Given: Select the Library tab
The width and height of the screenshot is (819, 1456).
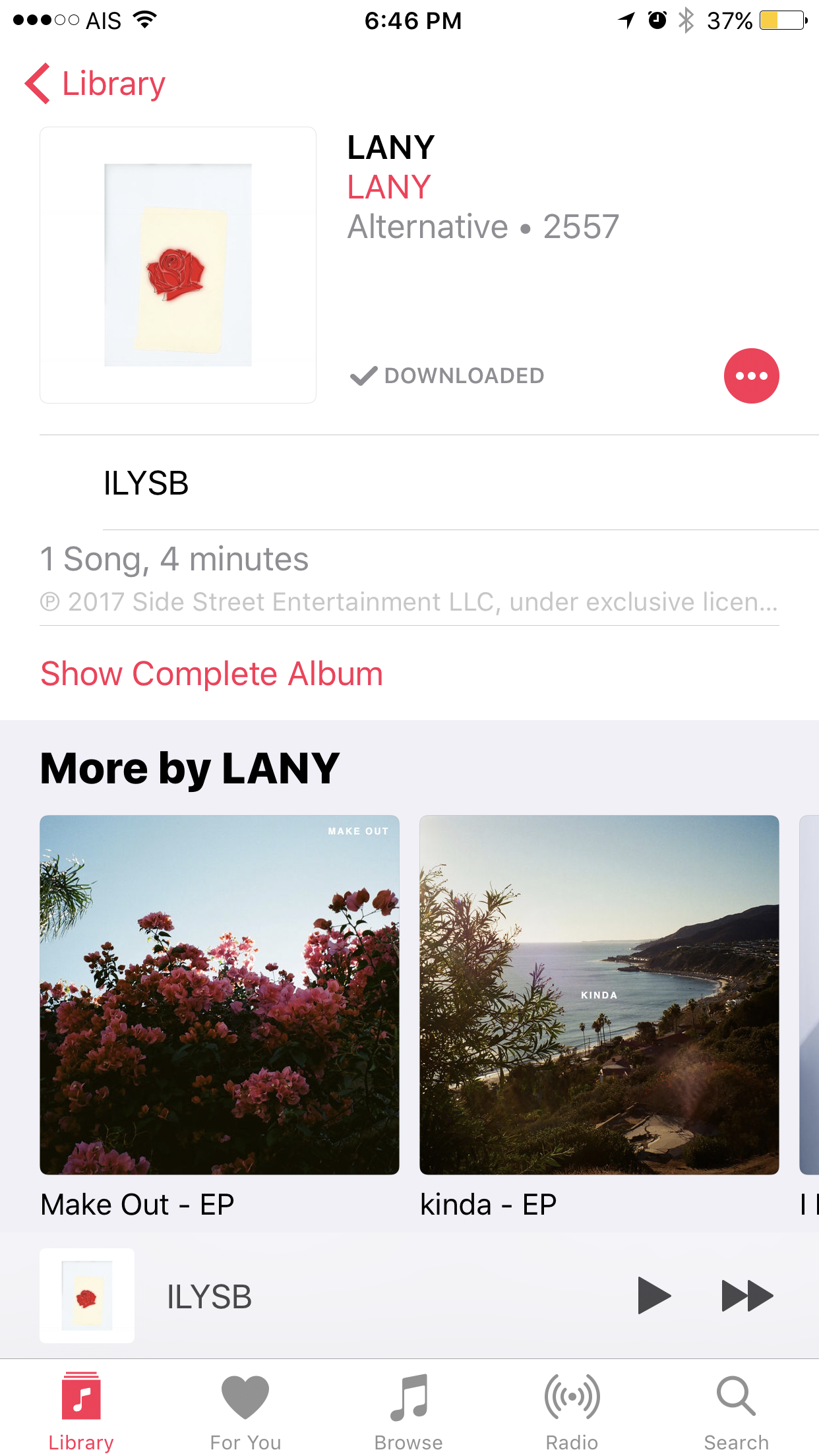Looking at the screenshot, I should tap(81, 1412).
